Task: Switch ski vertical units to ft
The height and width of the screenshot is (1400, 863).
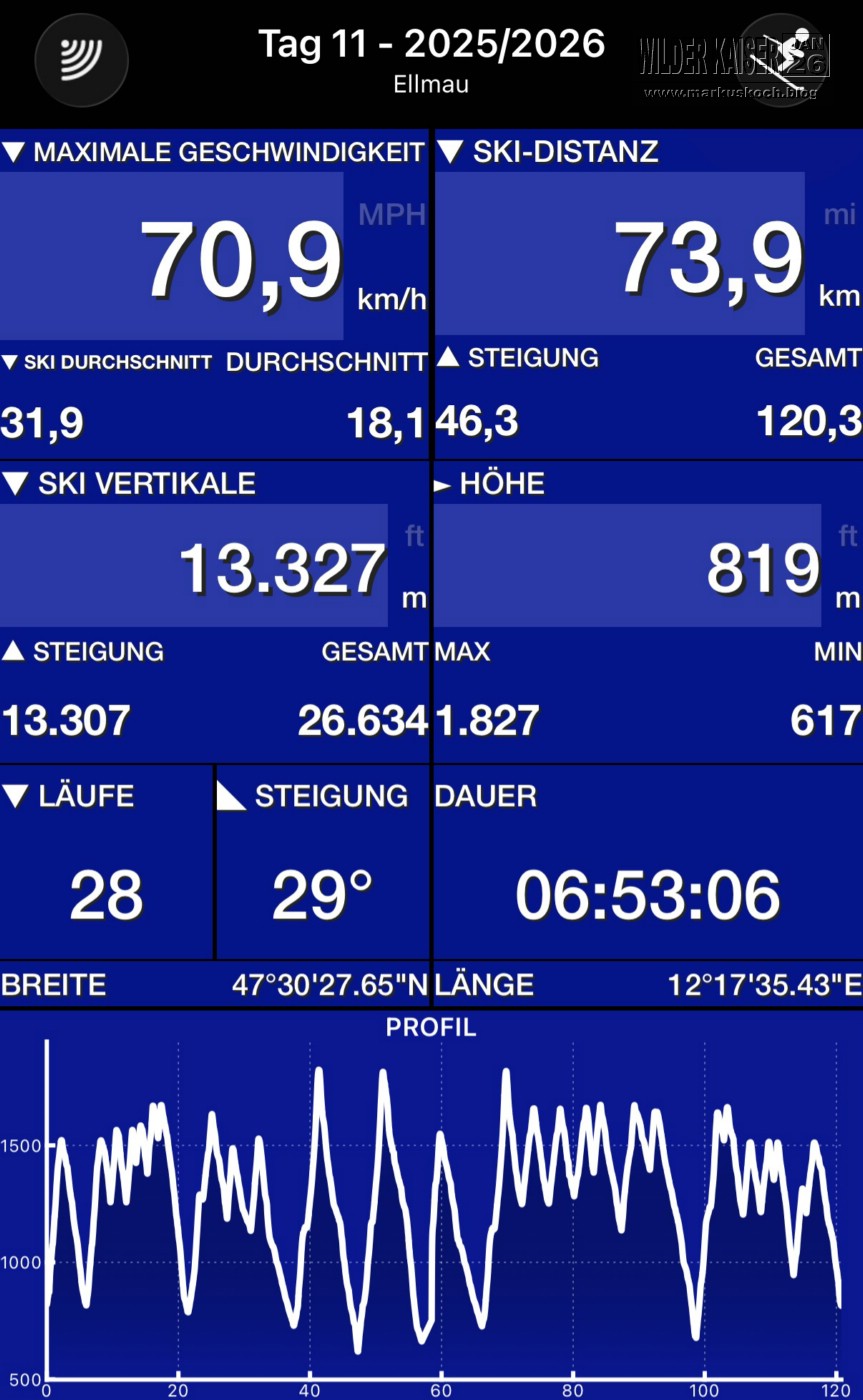Action: (x=414, y=537)
